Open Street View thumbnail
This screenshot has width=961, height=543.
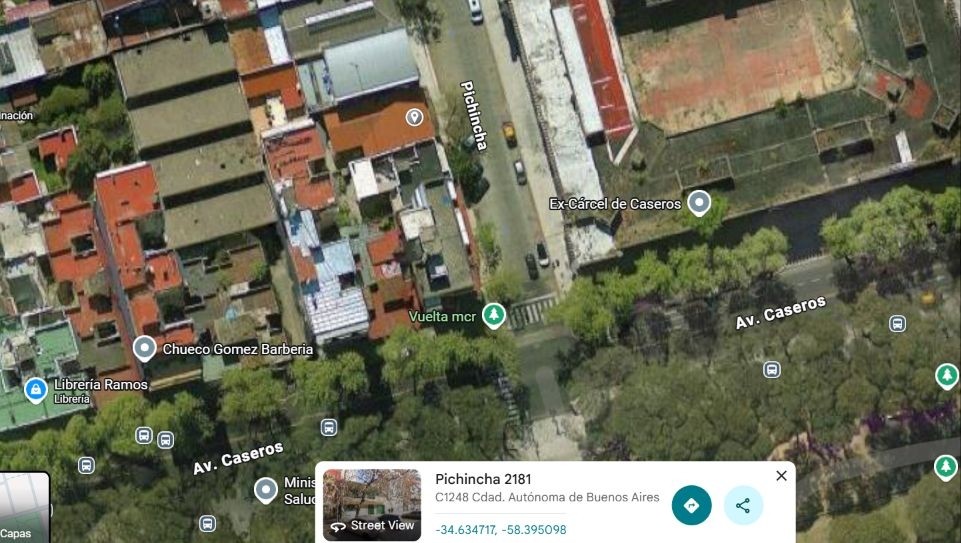point(372,505)
